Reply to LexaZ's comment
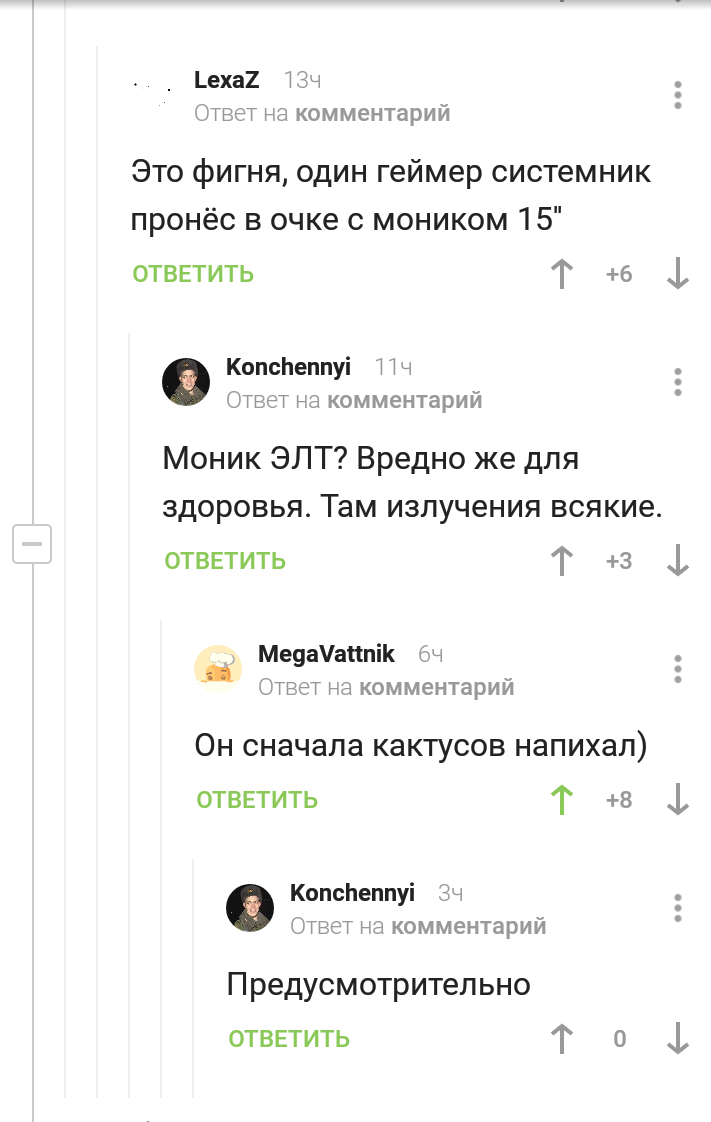This screenshot has width=711, height=1122. 193,274
